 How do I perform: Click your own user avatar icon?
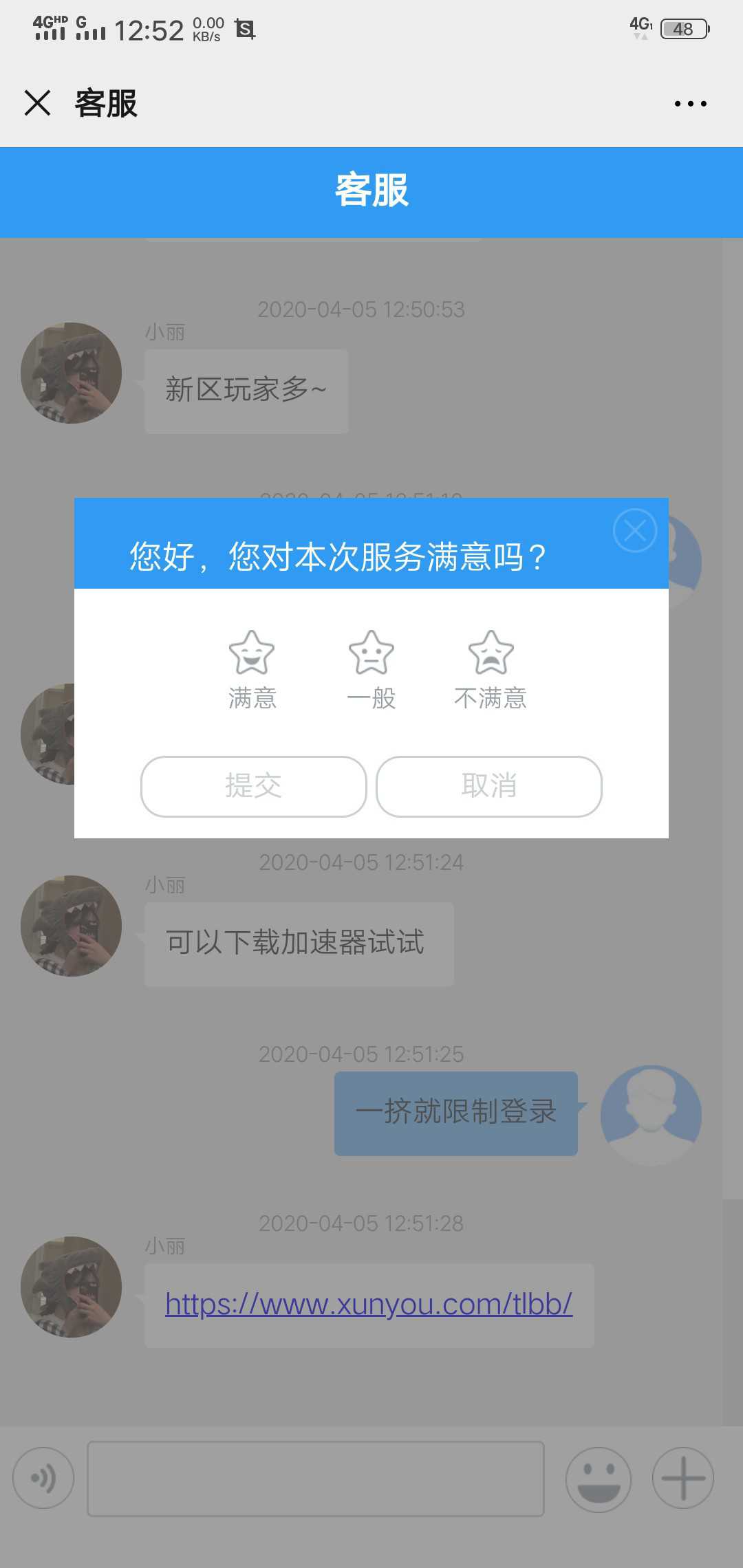click(650, 1113)
